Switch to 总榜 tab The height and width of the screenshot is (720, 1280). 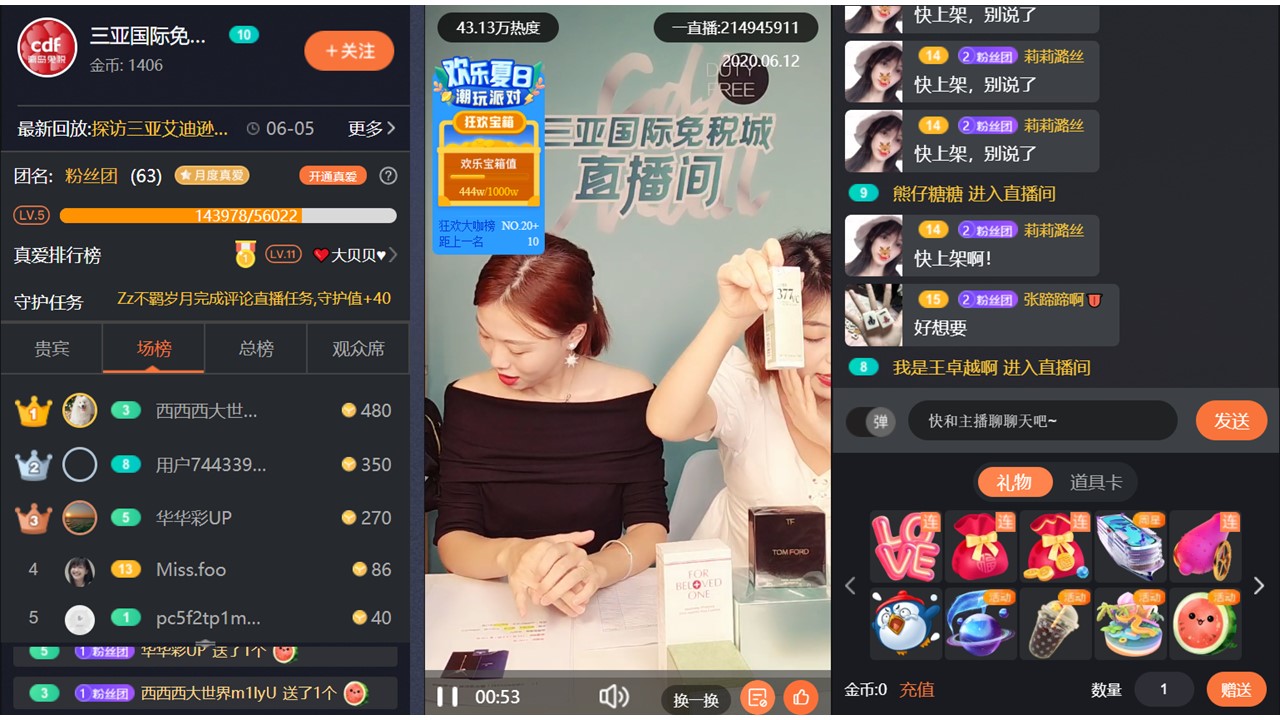(256, 348)
